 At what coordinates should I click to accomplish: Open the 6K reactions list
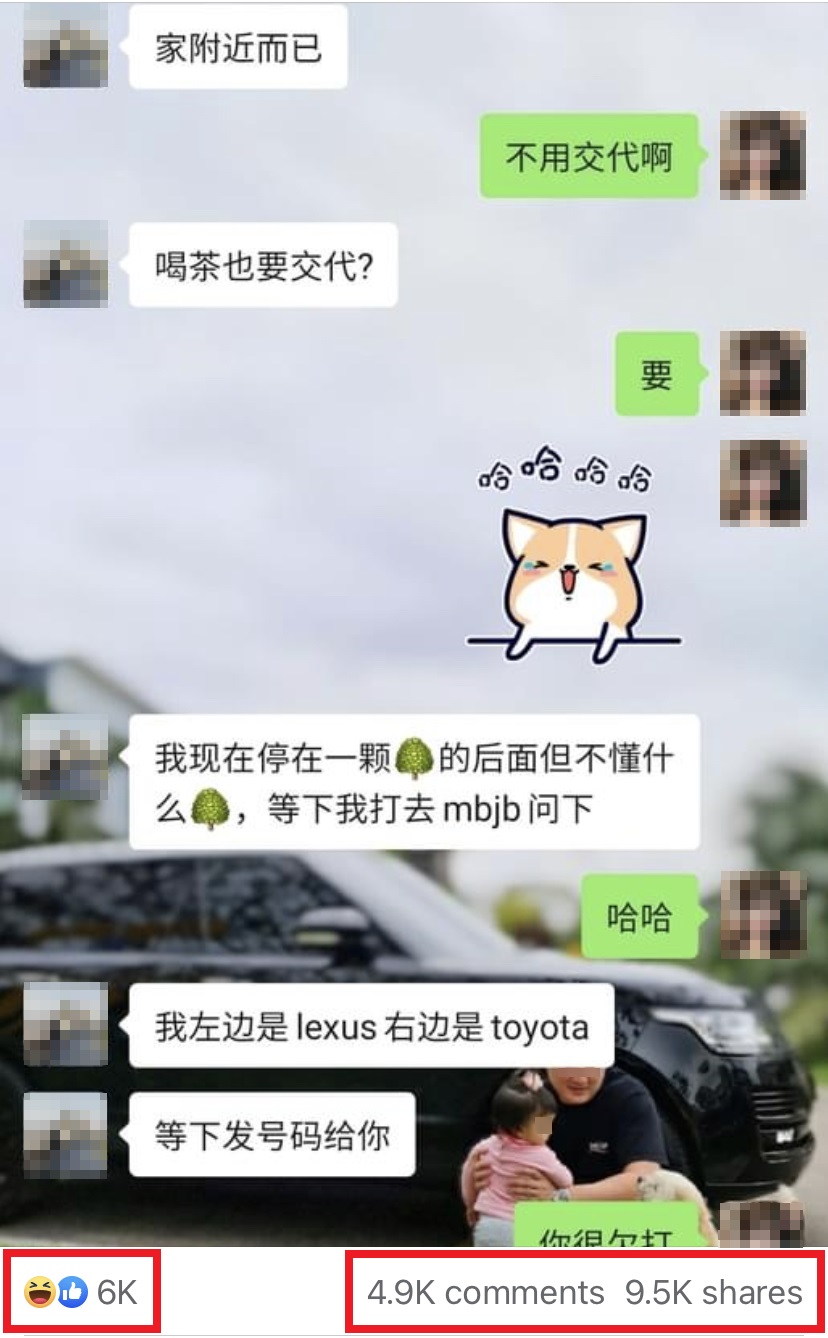point(82,1292)
